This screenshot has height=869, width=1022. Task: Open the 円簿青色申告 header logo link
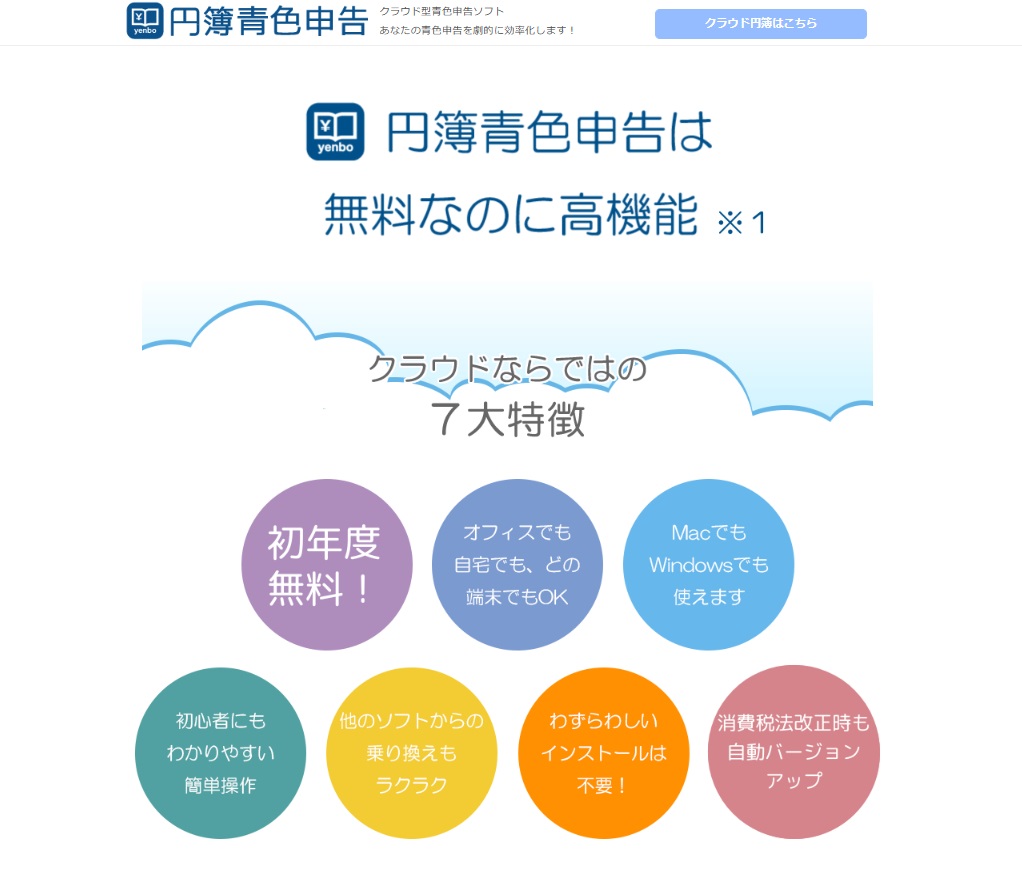coord(247,21)
